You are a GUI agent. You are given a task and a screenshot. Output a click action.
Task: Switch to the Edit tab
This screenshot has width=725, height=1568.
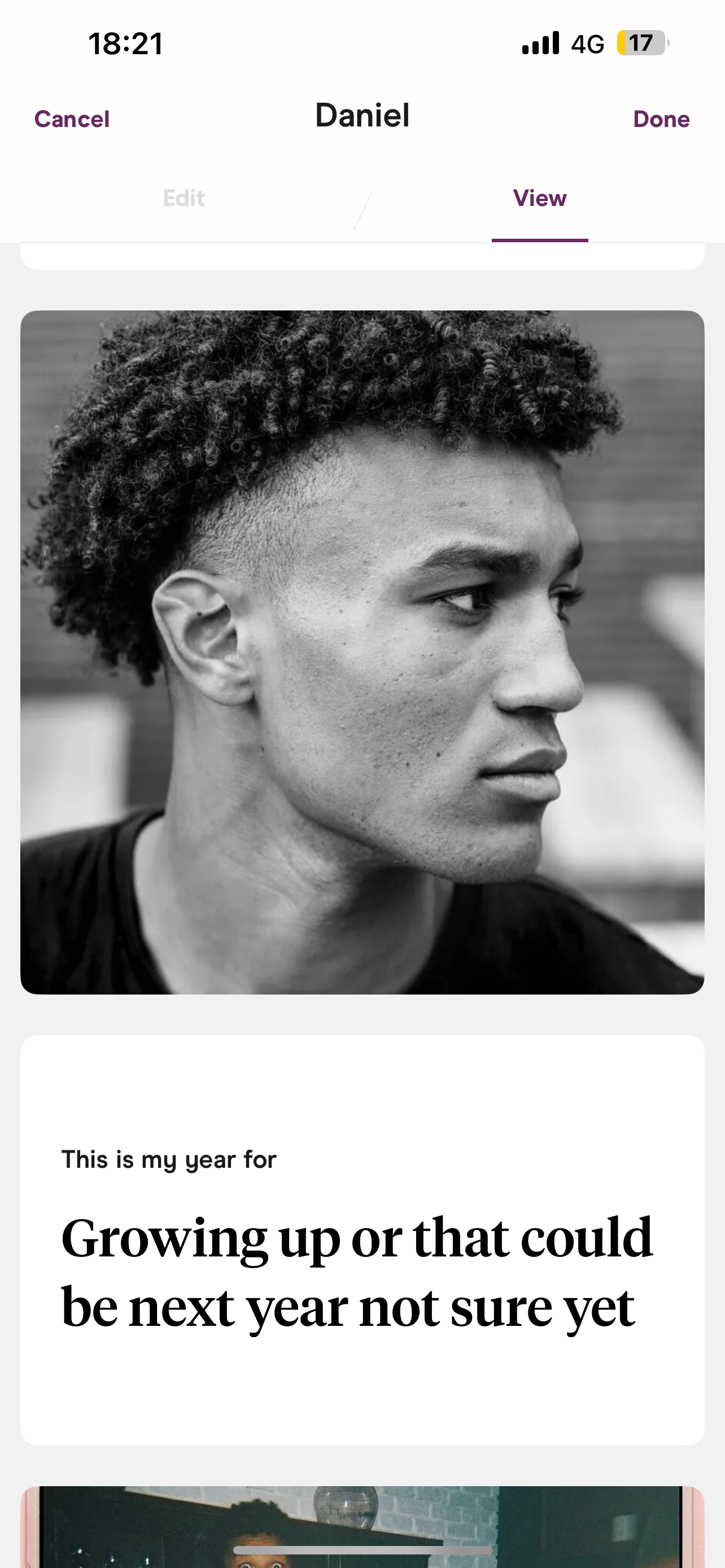[x=184, y=199]
